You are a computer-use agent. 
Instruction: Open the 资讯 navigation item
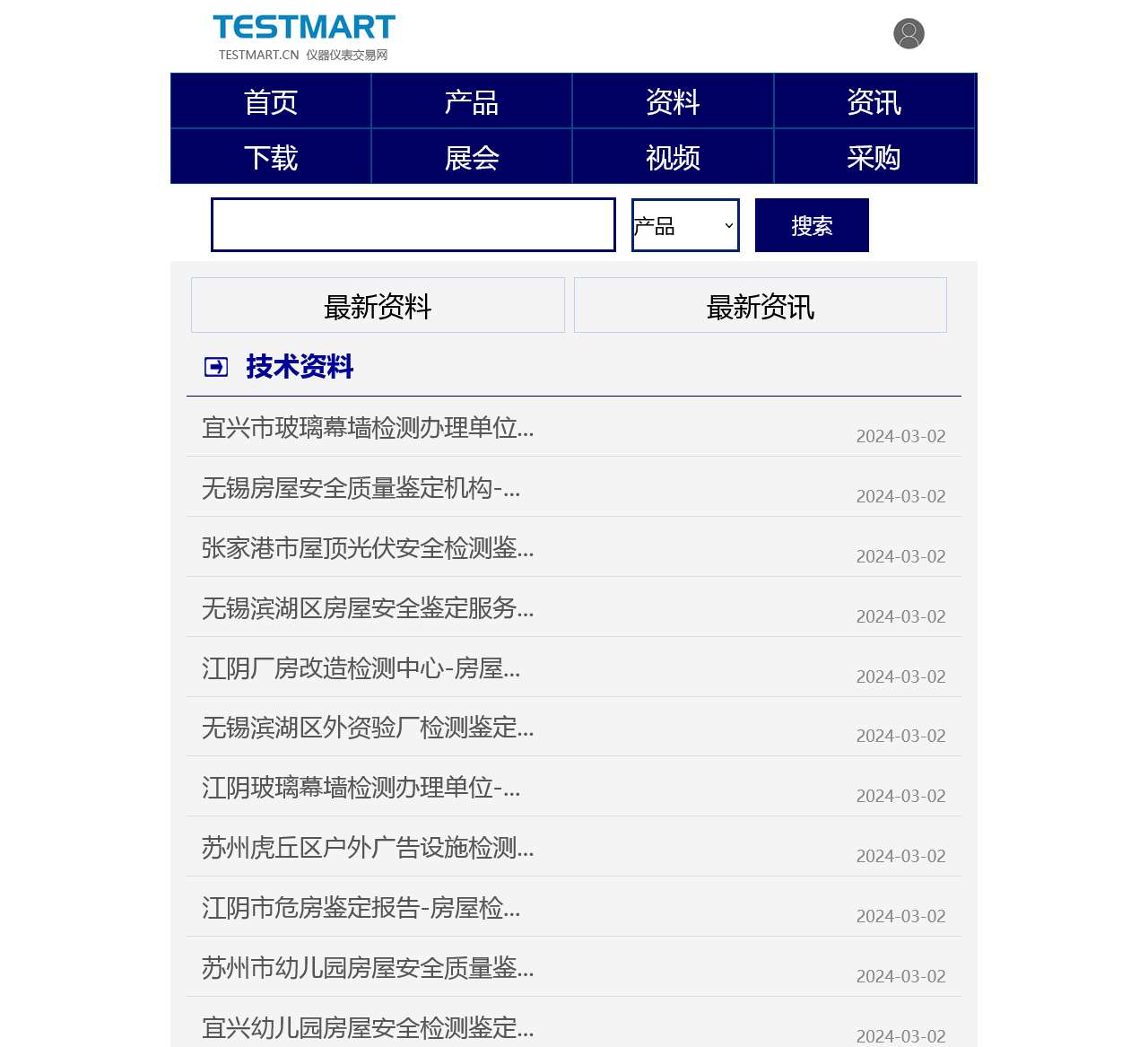(874, 102)
